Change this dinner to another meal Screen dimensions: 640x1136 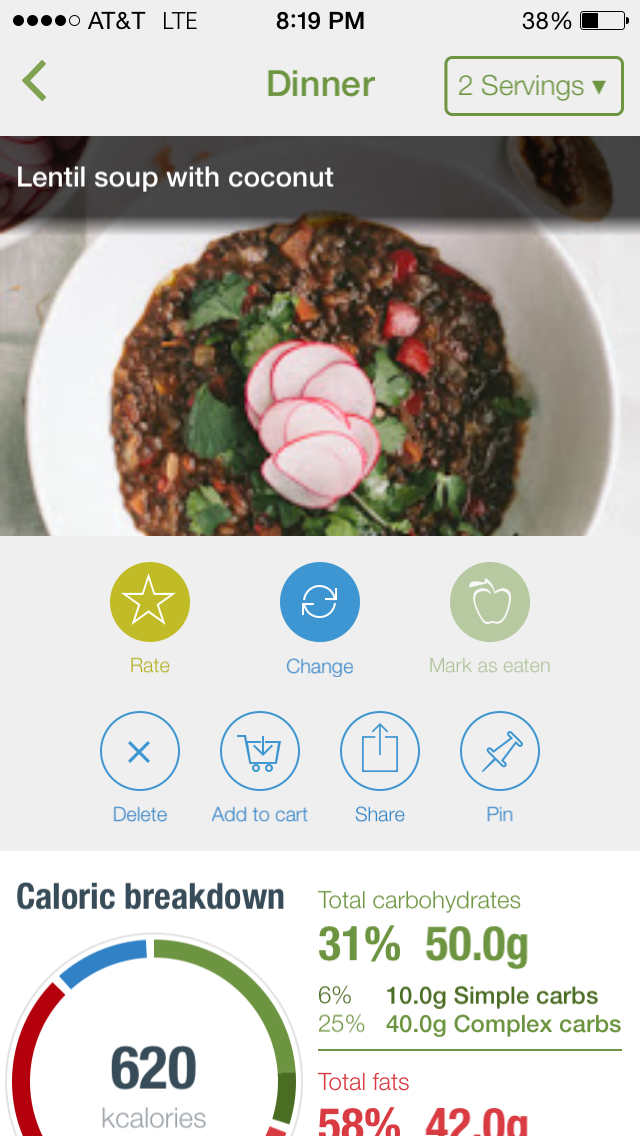tap(320, 602)
